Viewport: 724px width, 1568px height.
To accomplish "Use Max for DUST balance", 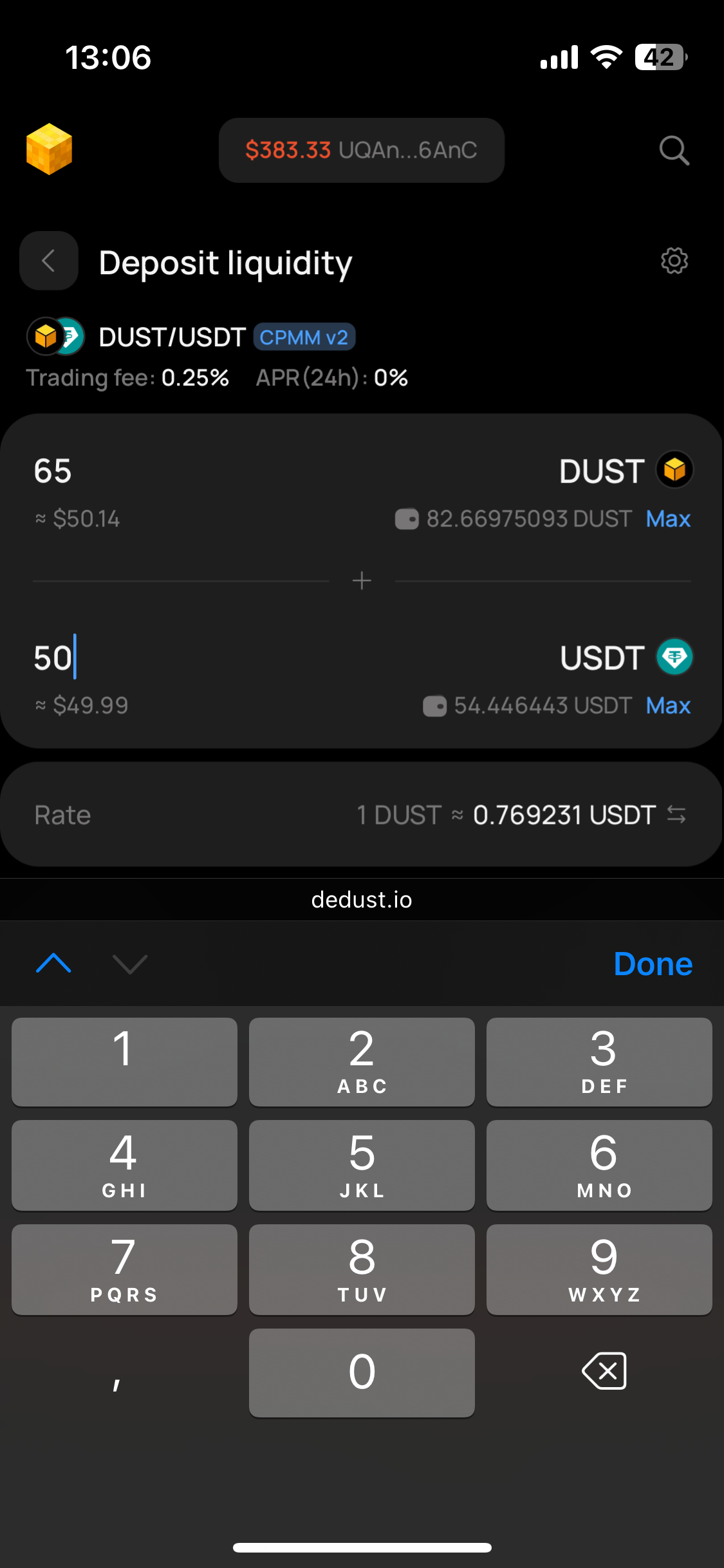I will [667, 519].
